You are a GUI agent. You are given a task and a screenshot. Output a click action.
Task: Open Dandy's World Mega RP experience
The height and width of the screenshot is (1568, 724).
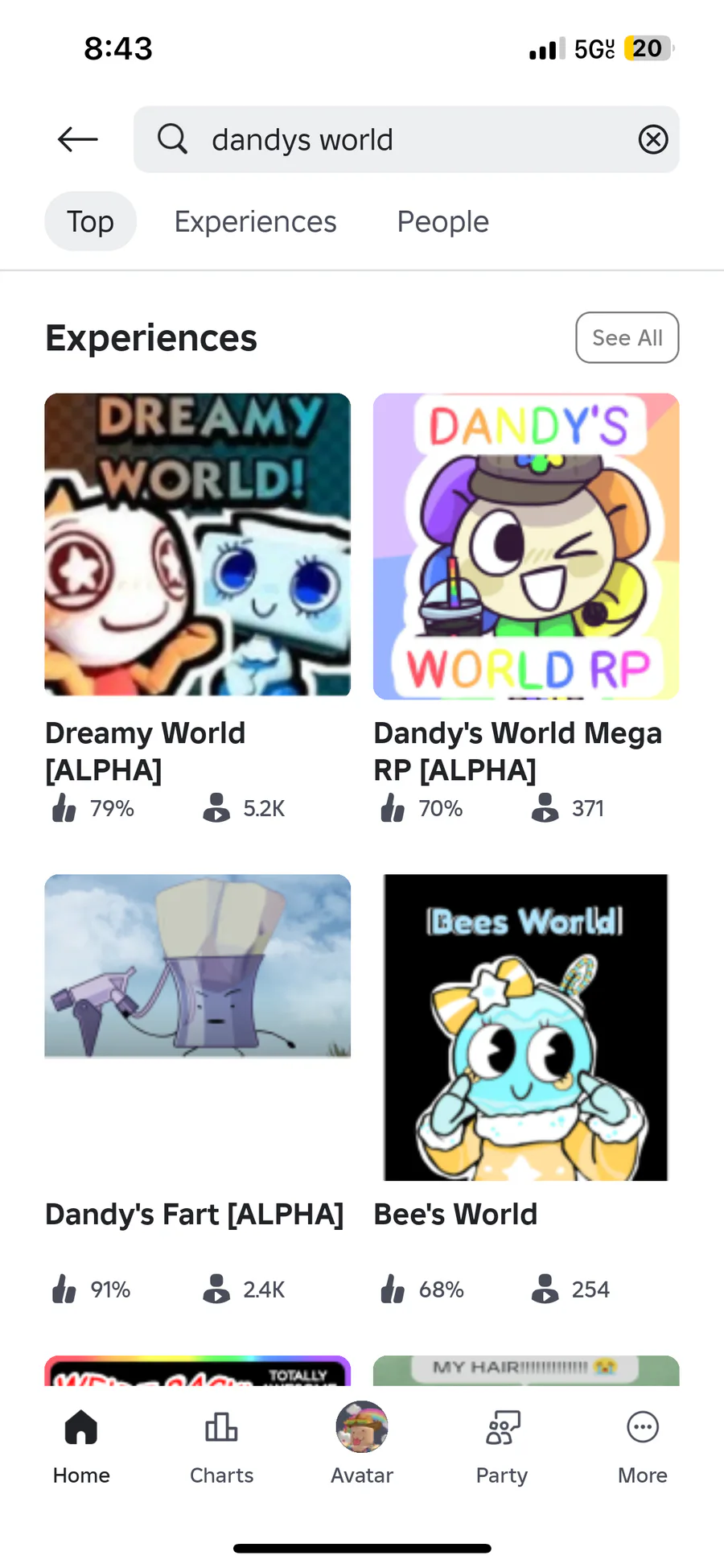click(526, 545)
